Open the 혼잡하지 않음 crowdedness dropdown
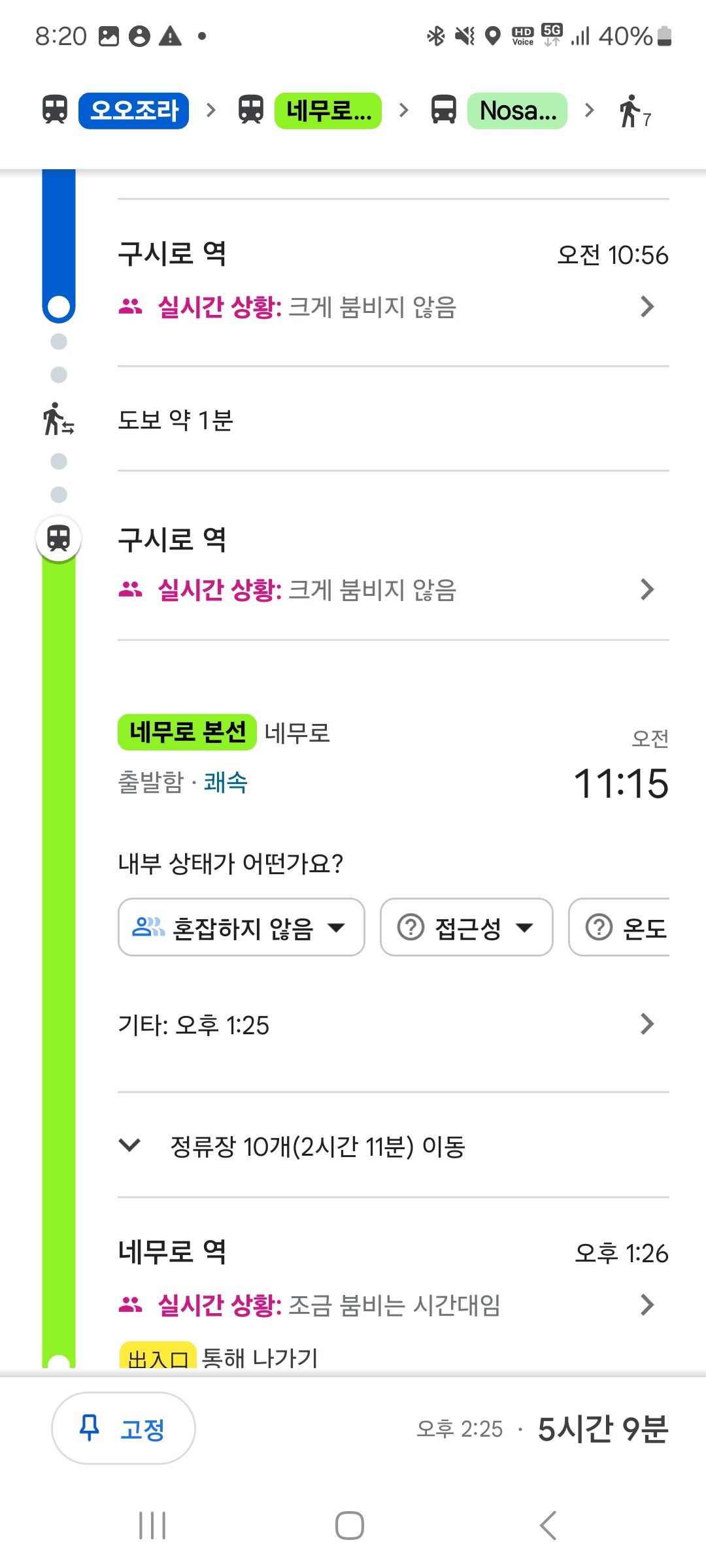This screenshot has height=1568, width=706. [x=241, y=927]
